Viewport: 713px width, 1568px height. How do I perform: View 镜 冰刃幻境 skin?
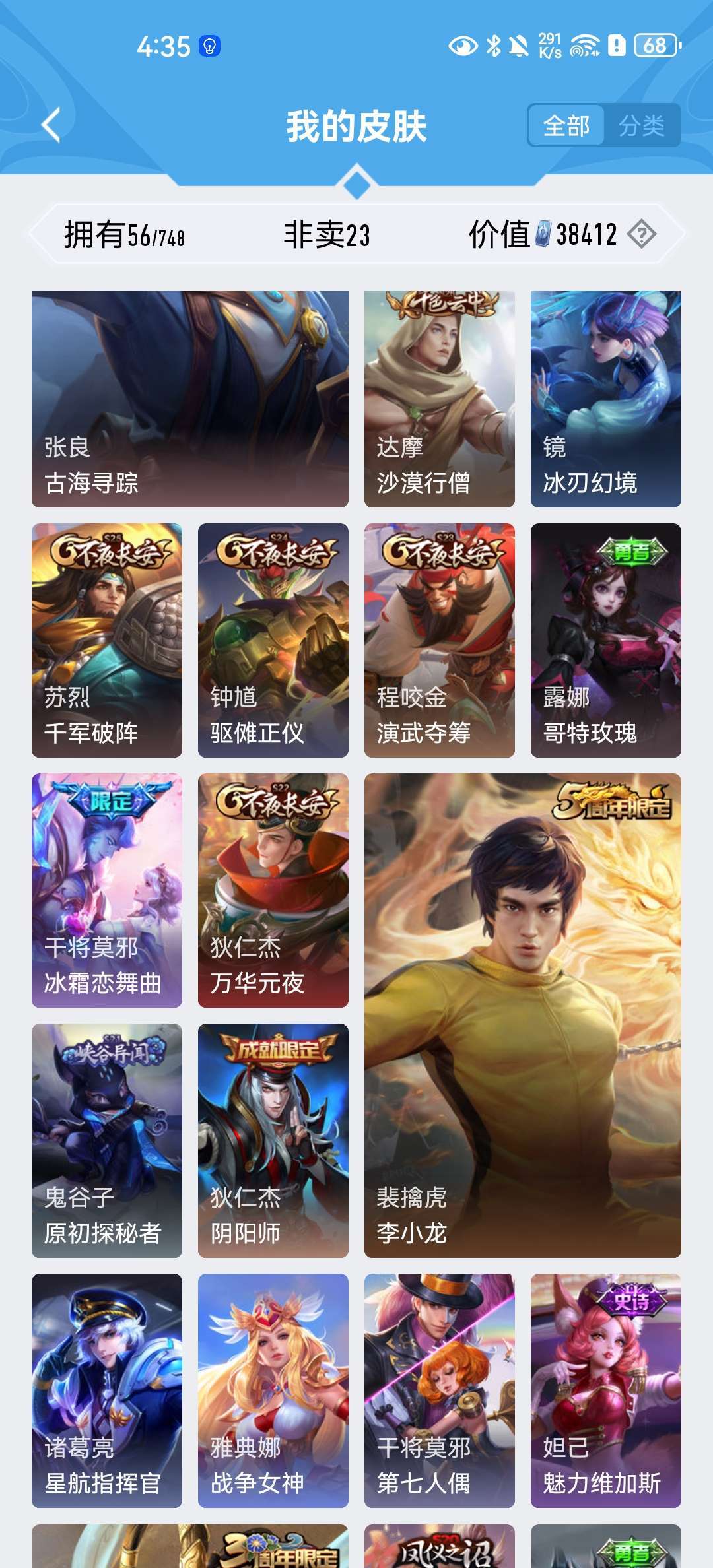click(x=605, y=399)
